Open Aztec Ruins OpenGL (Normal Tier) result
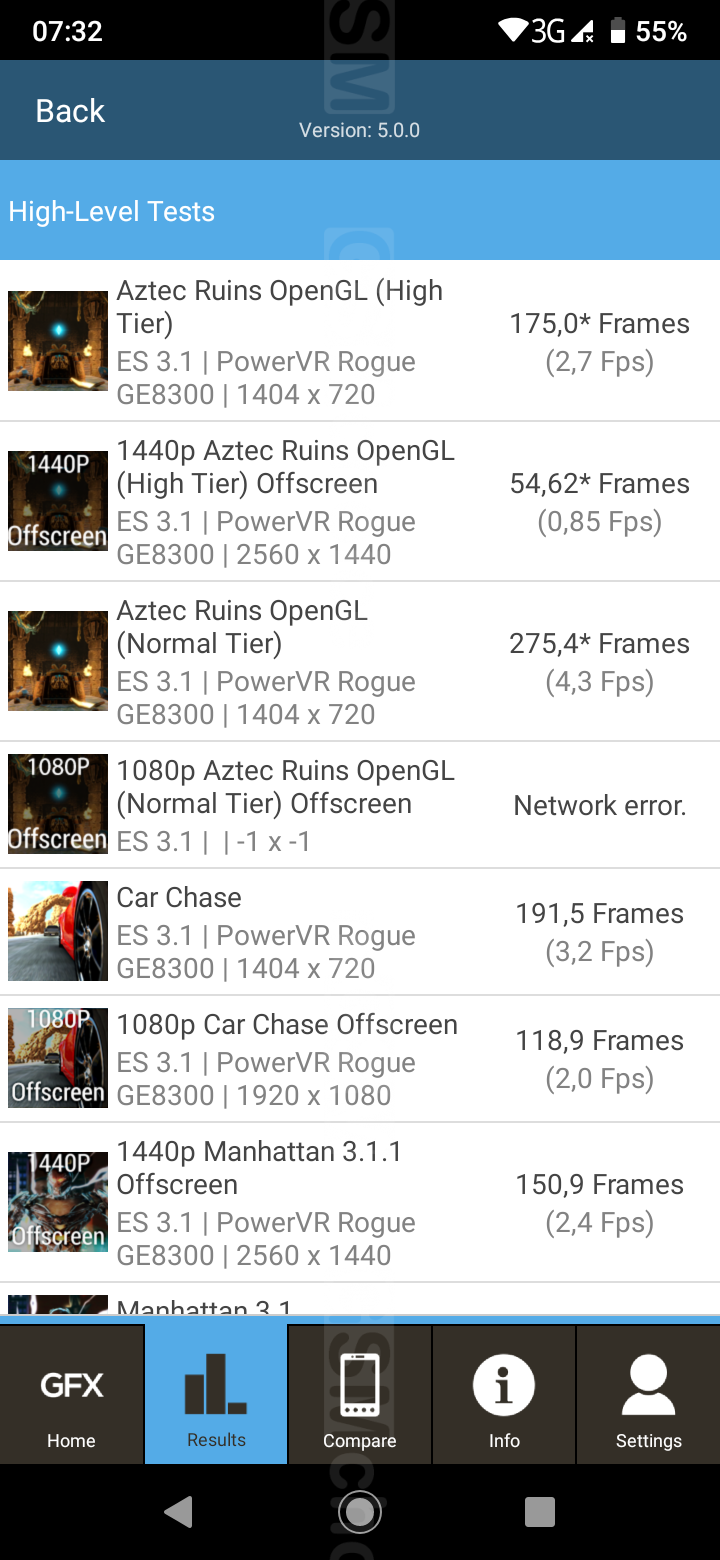Viewport: 720px width, 1560px height. pyautogui.click(x=360, y=661)
